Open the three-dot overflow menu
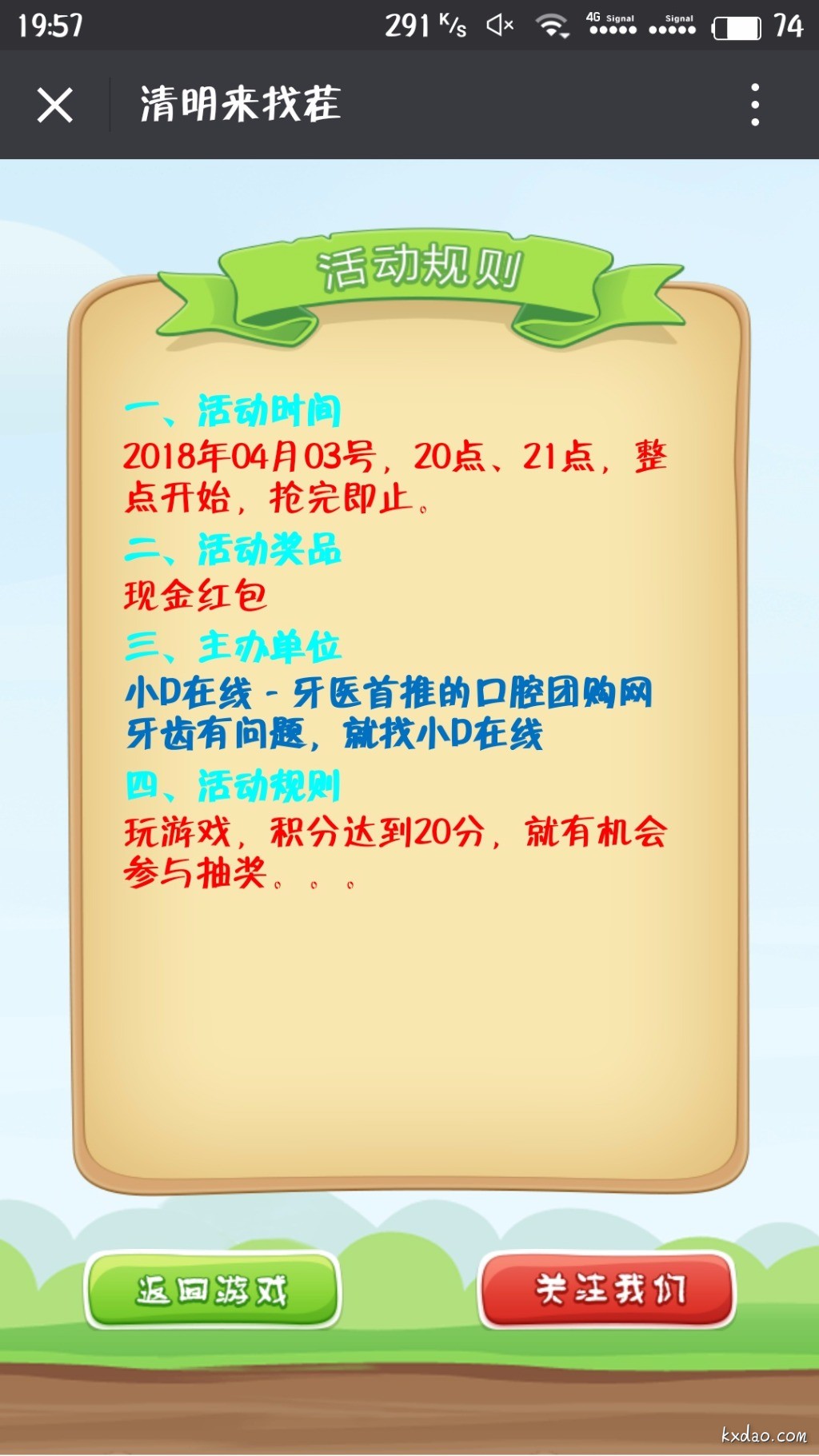Screen dimensions: 819x1456 754,105
